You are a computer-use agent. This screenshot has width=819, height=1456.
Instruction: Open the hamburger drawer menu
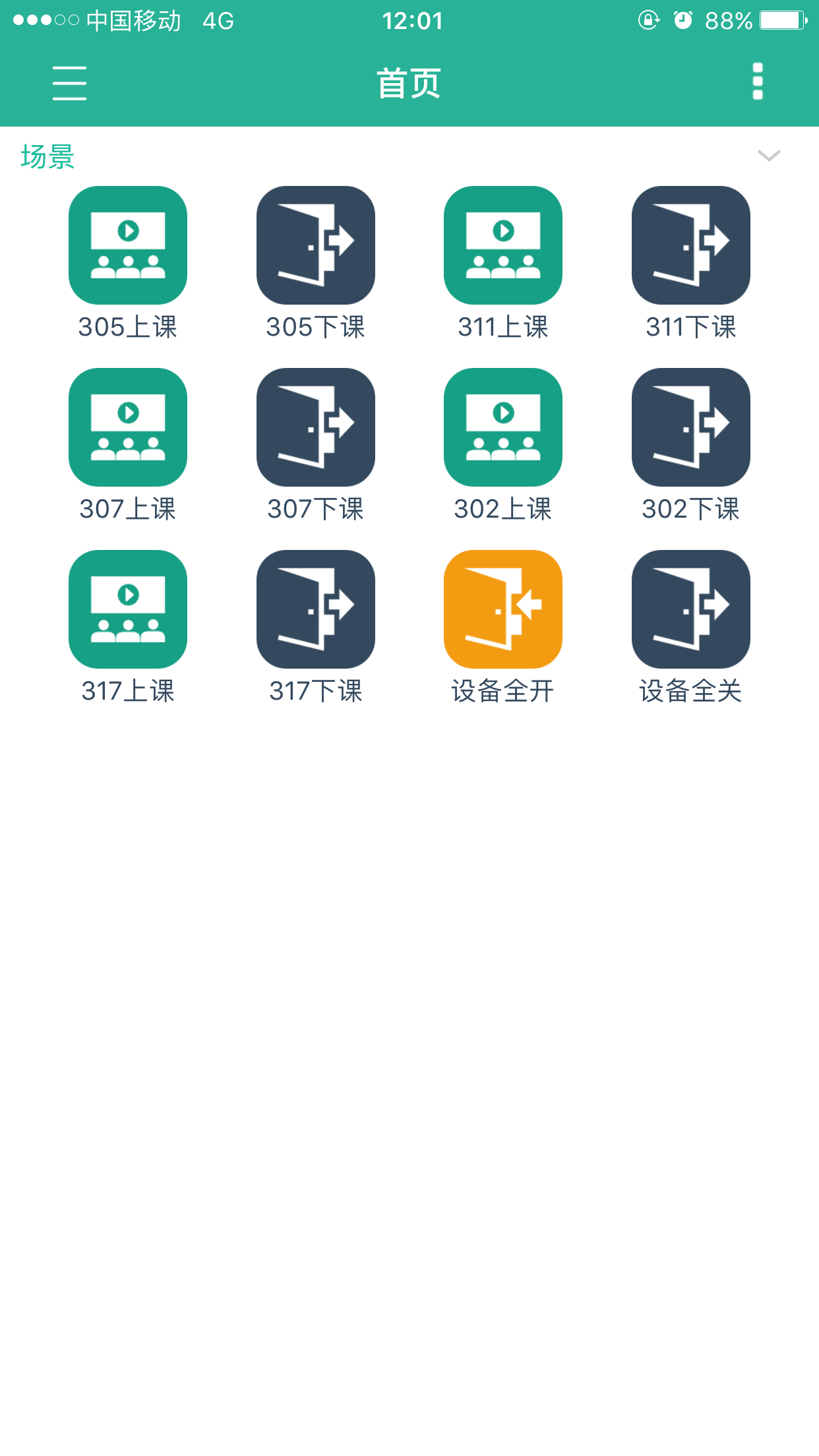[69, 83]
